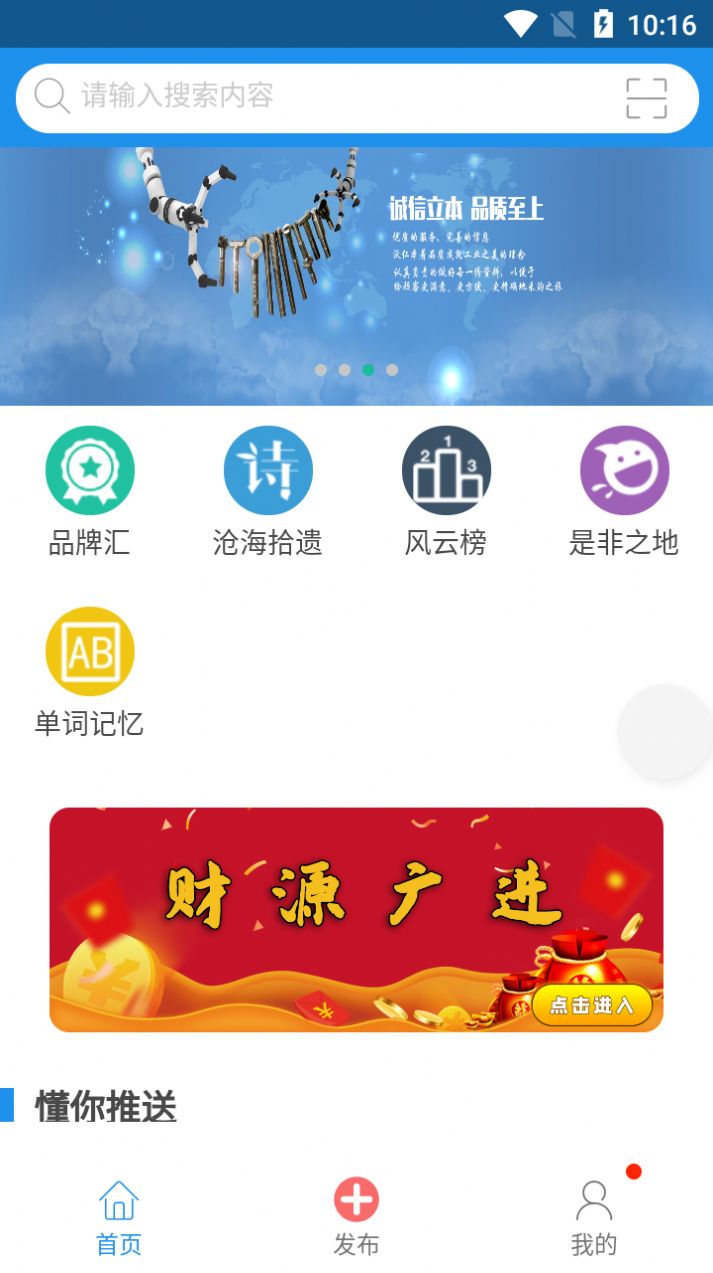Tap the search input field

(x=320, y=97)
